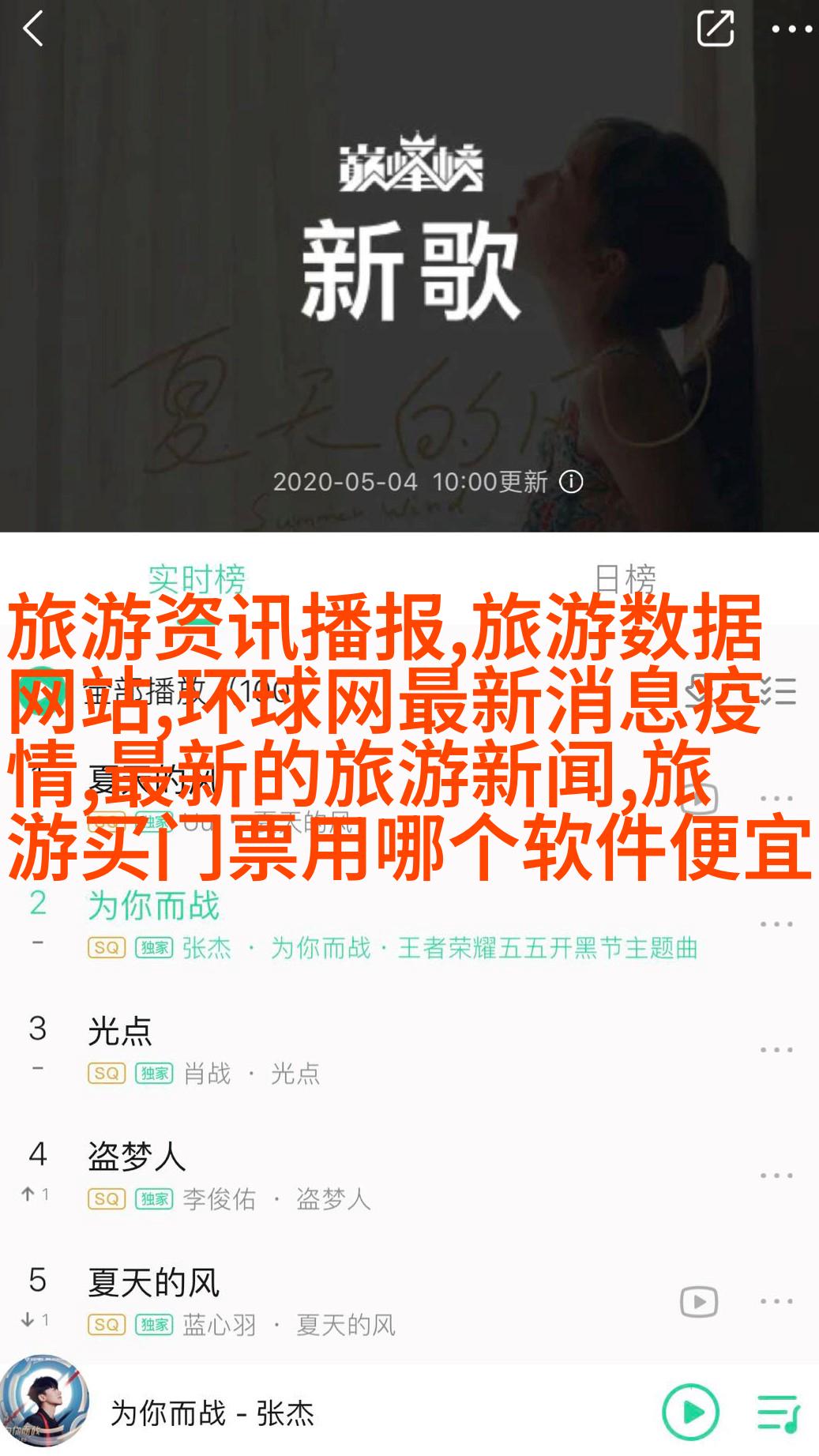Open more options for 光点

776,1050
